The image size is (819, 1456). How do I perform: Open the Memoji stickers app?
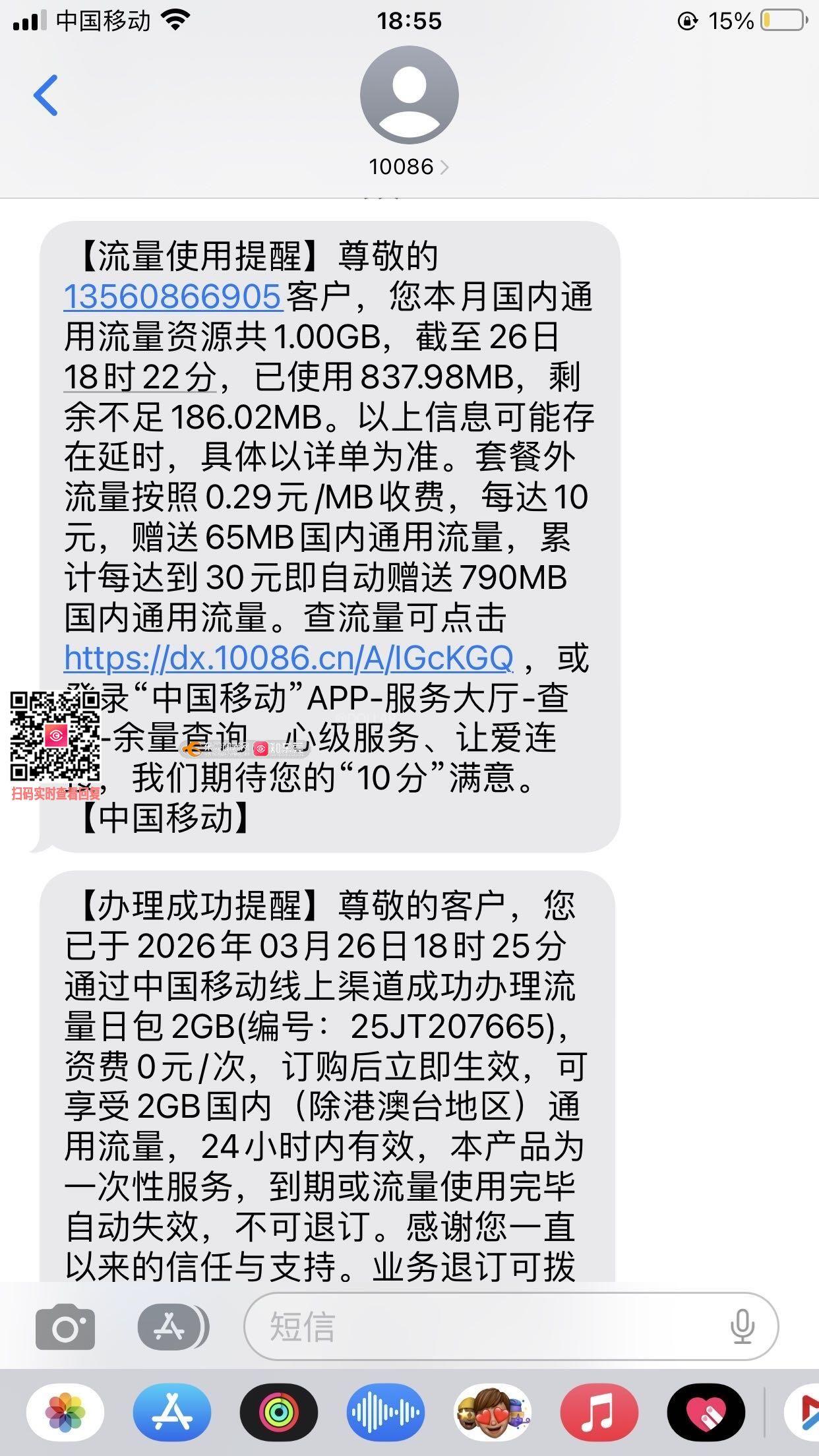(493, 1412)
